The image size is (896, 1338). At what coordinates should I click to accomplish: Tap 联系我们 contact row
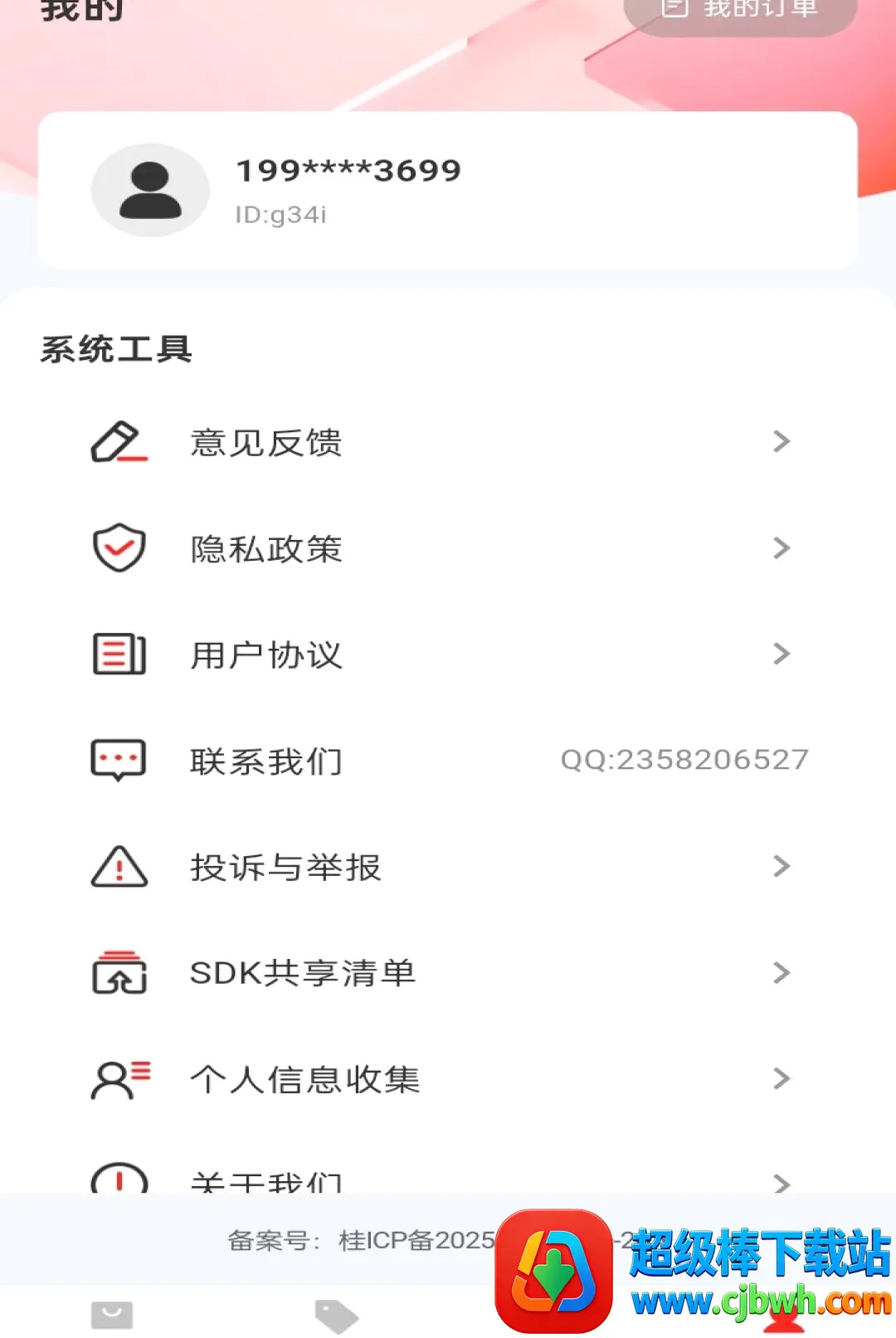[448, 761]
